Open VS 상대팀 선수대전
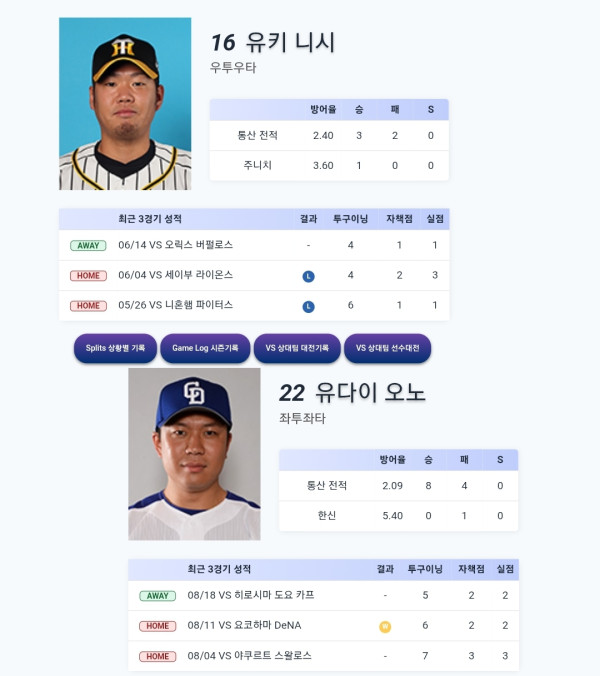Viewport: 600px width, 676px height. (388, 348)
